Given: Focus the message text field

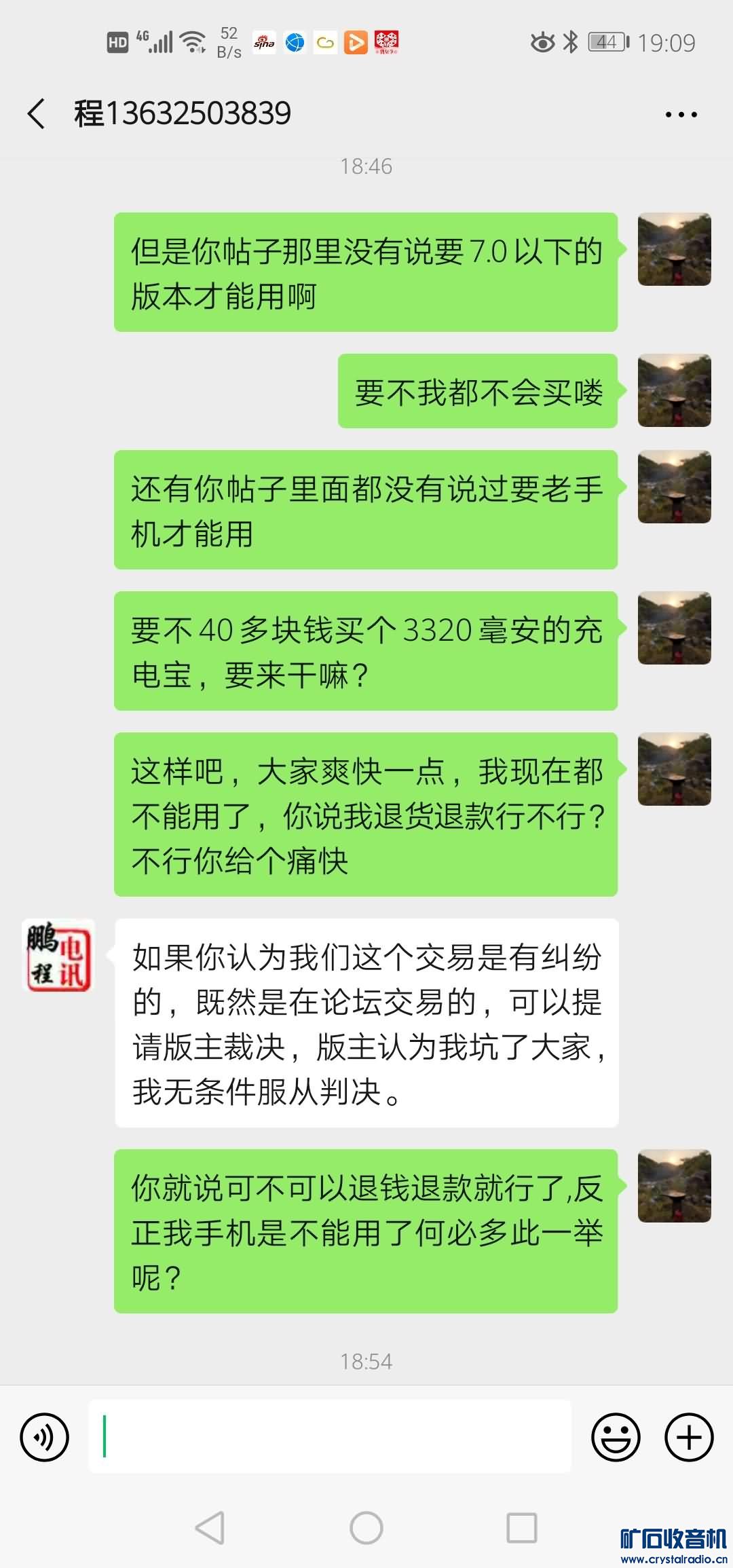Looking at the screenshot, I should 330,1437.
